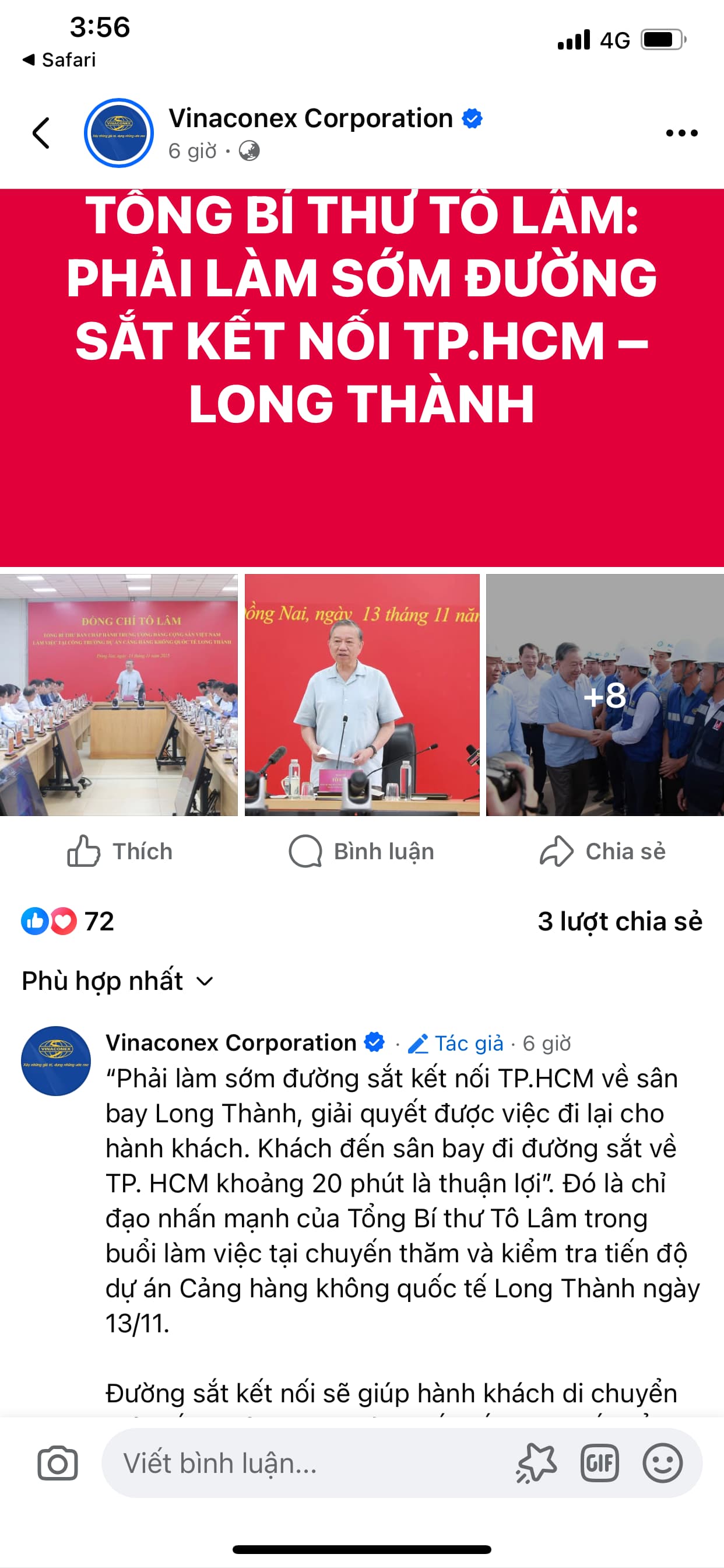
Task: Open the 3 lượt chia sẻ list
Action: click(619, 921)
